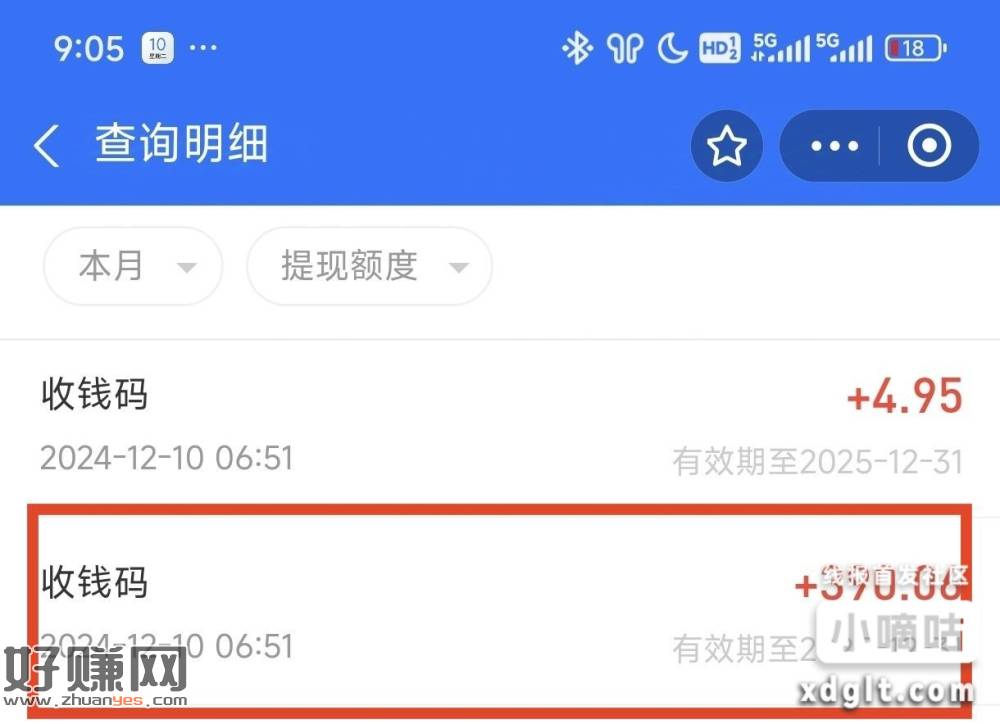Viewport: 1000px width, 724px height.
Task: Expand the 本月 date filter
Action: coord(133,266)
